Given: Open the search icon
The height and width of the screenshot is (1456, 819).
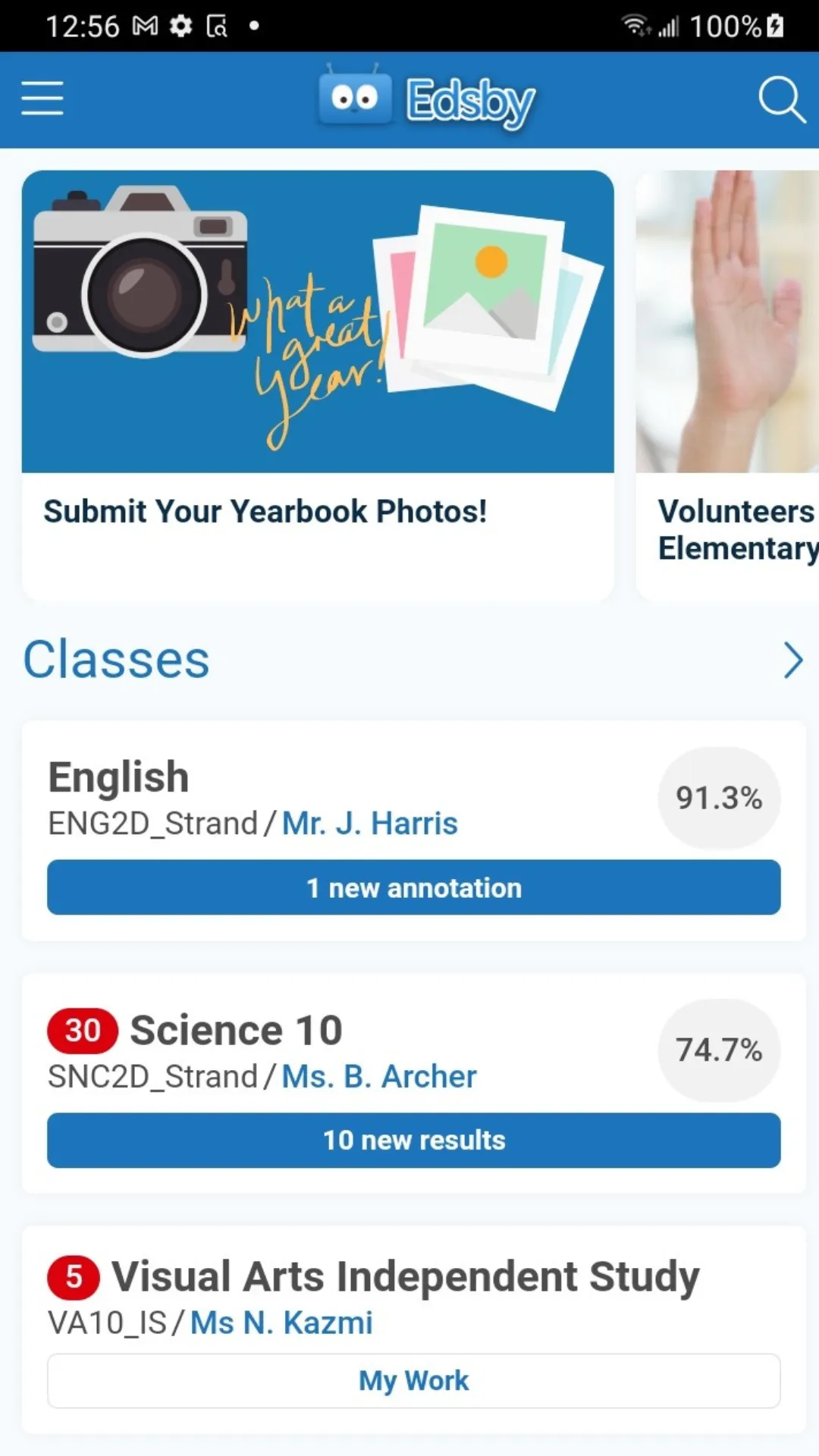Looking at the screenshot, I should (781, 99).
